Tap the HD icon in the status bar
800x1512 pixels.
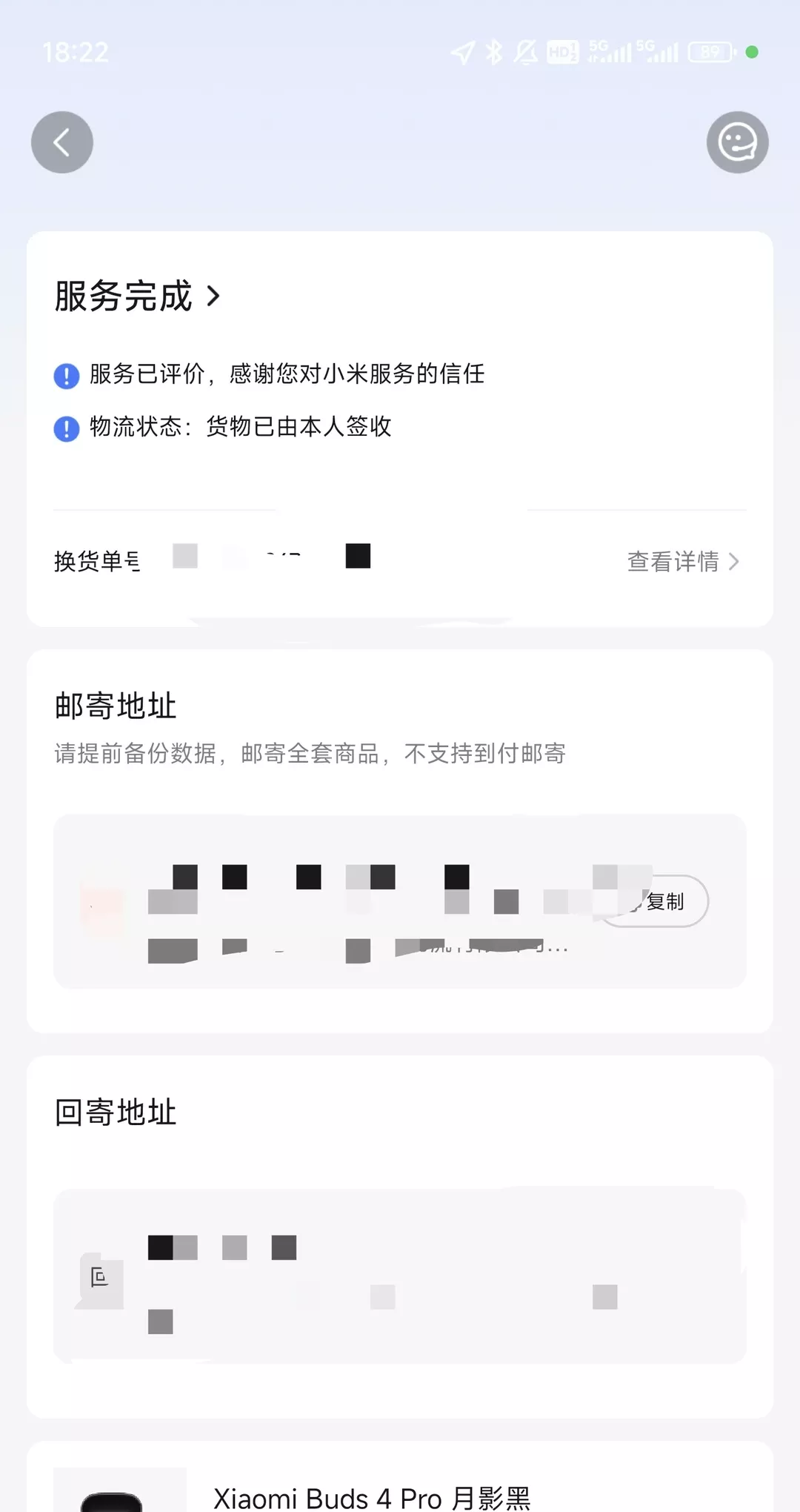point(561,53)
